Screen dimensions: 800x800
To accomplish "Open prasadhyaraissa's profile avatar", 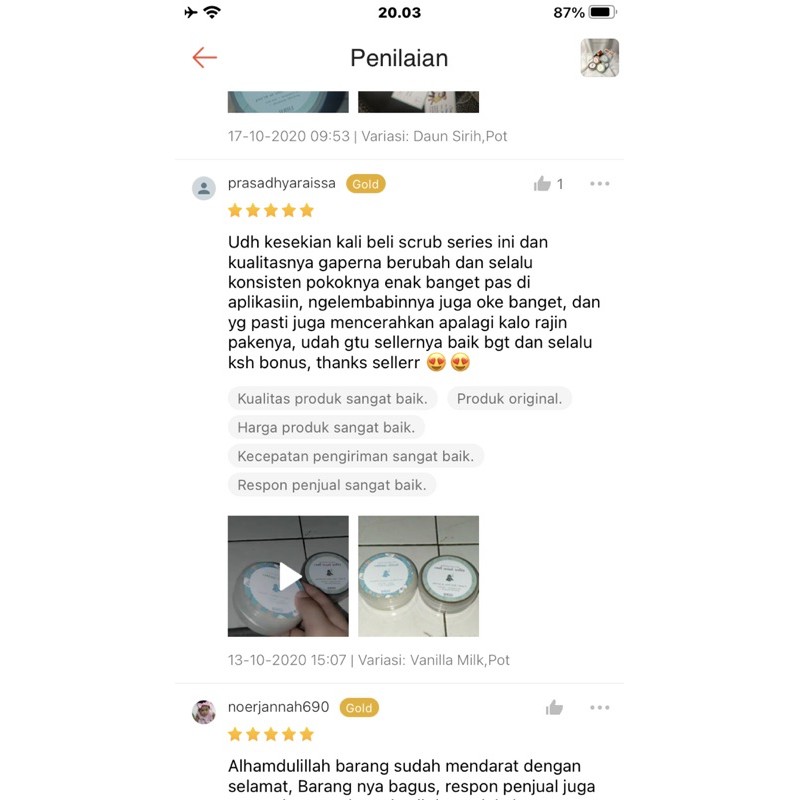I will click(x=204, y=188).
